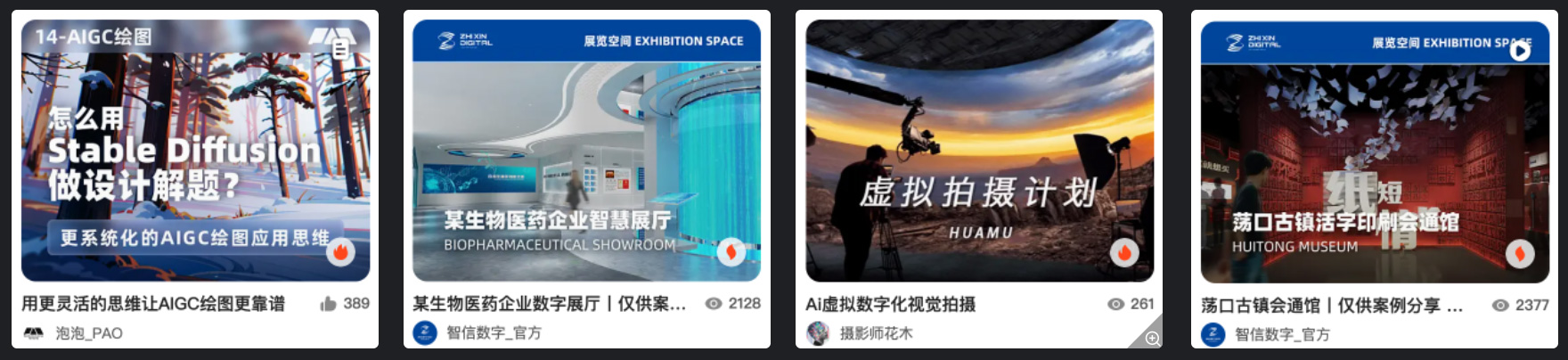Open the Huitong Museum project card

click(1374, 151)
